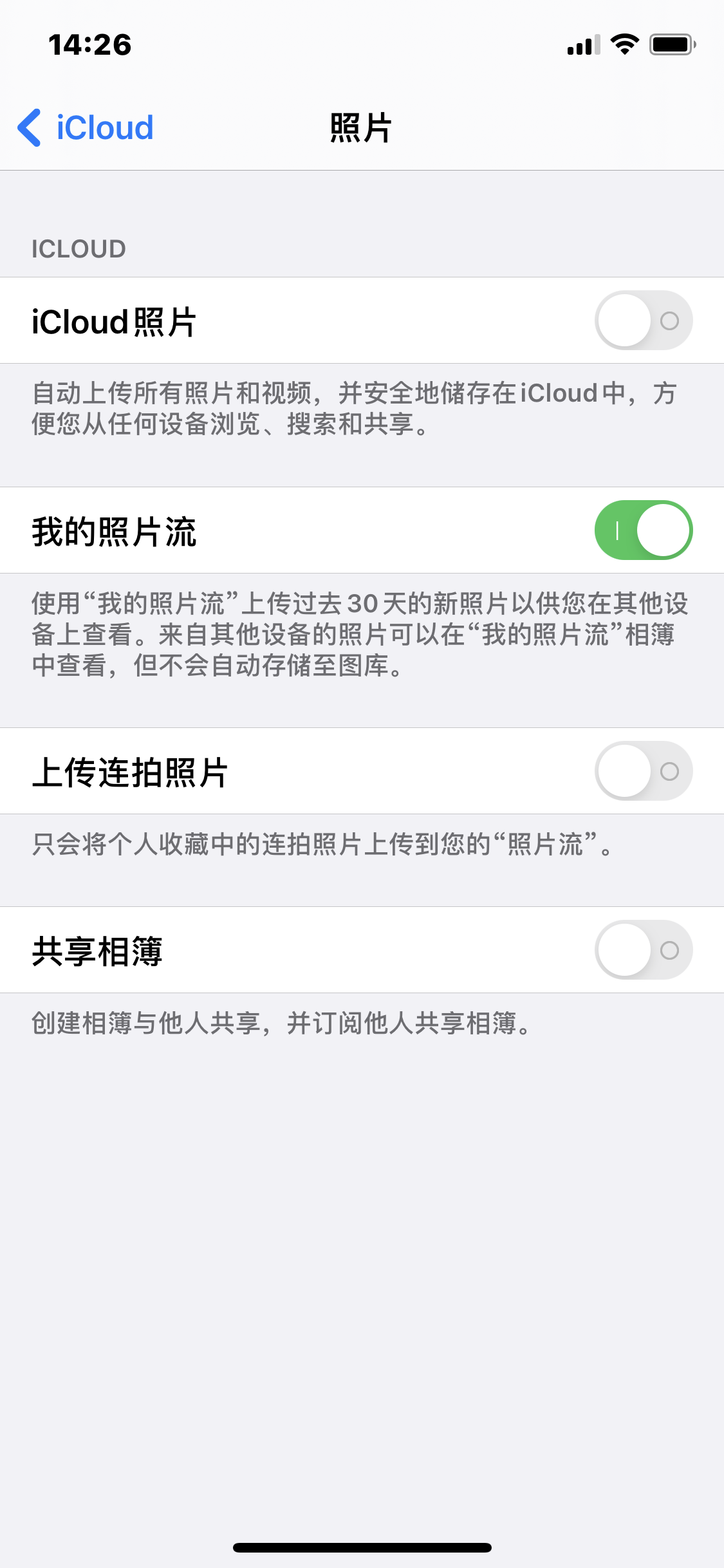Go back to iCloud settings
Screen dimensions: 724x1568
[86, 127]
